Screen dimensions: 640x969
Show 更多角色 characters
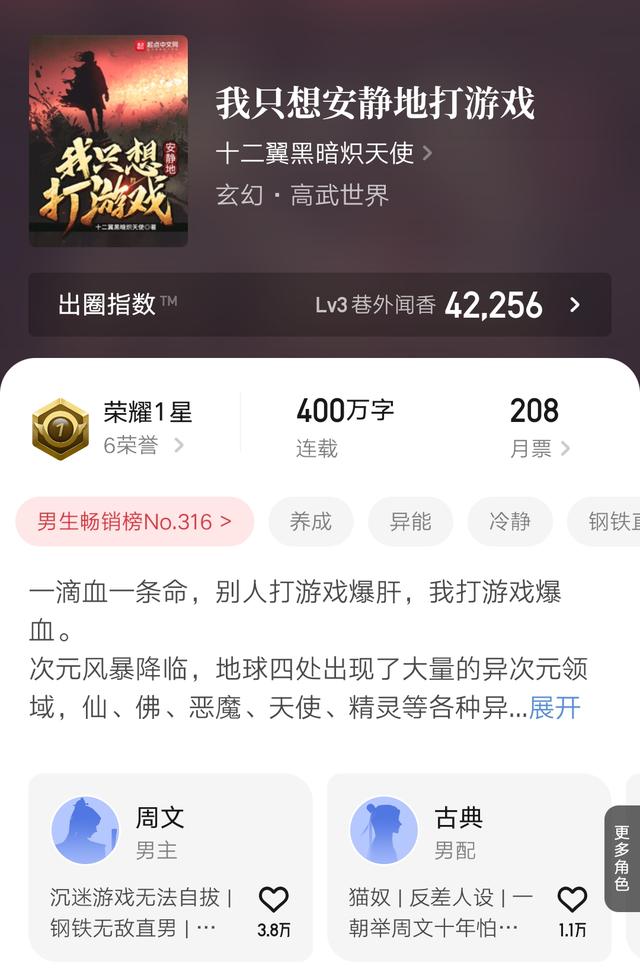pos(622,858)
